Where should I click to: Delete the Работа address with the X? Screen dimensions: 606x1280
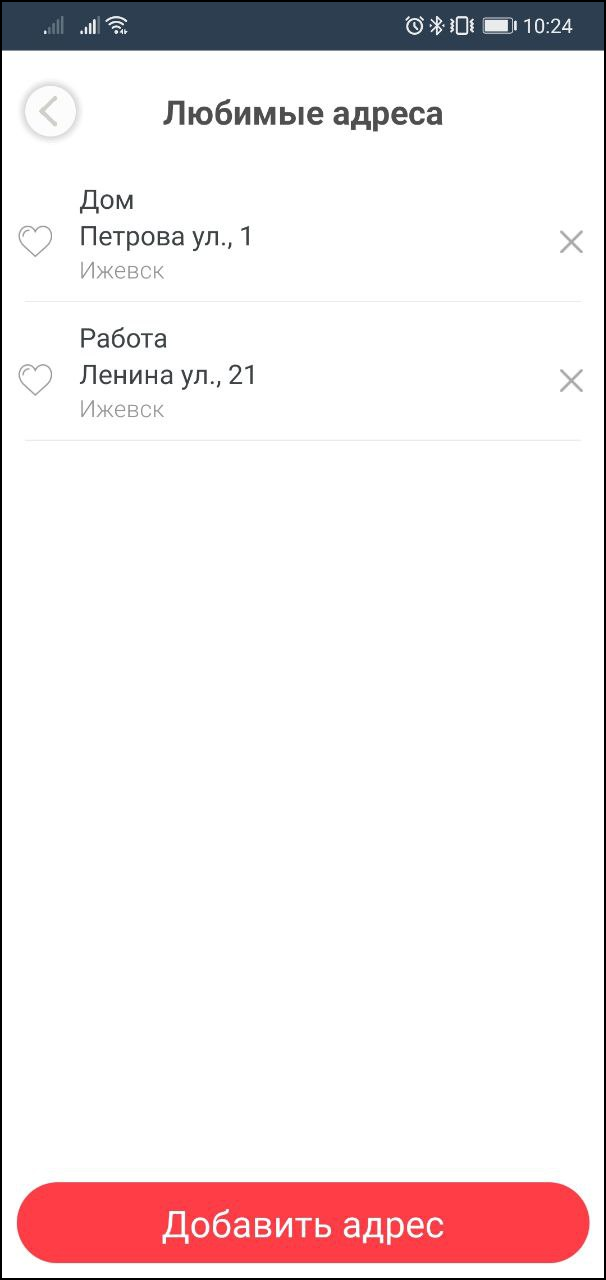click(x=571, y=380)
